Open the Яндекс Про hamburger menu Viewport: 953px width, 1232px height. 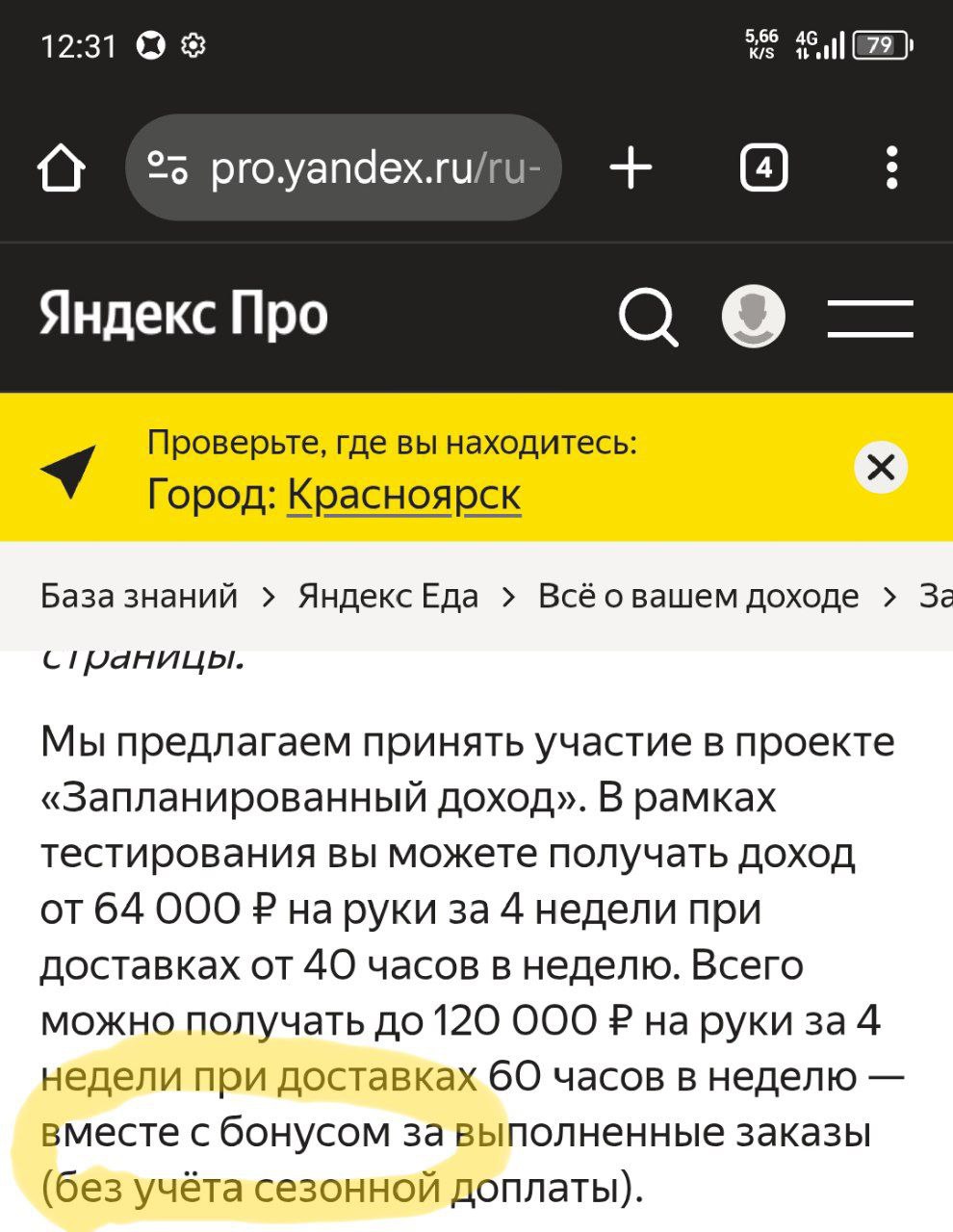(x=870, y=318)
